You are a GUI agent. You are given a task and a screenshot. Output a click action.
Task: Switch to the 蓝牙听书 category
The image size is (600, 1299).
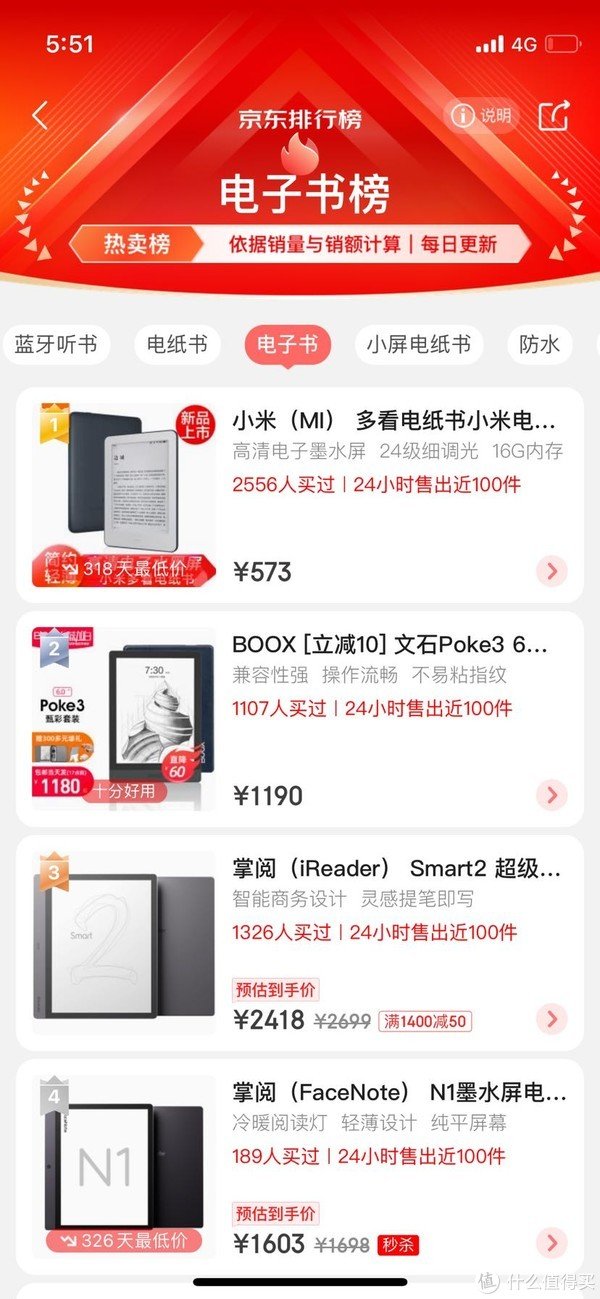56,345
